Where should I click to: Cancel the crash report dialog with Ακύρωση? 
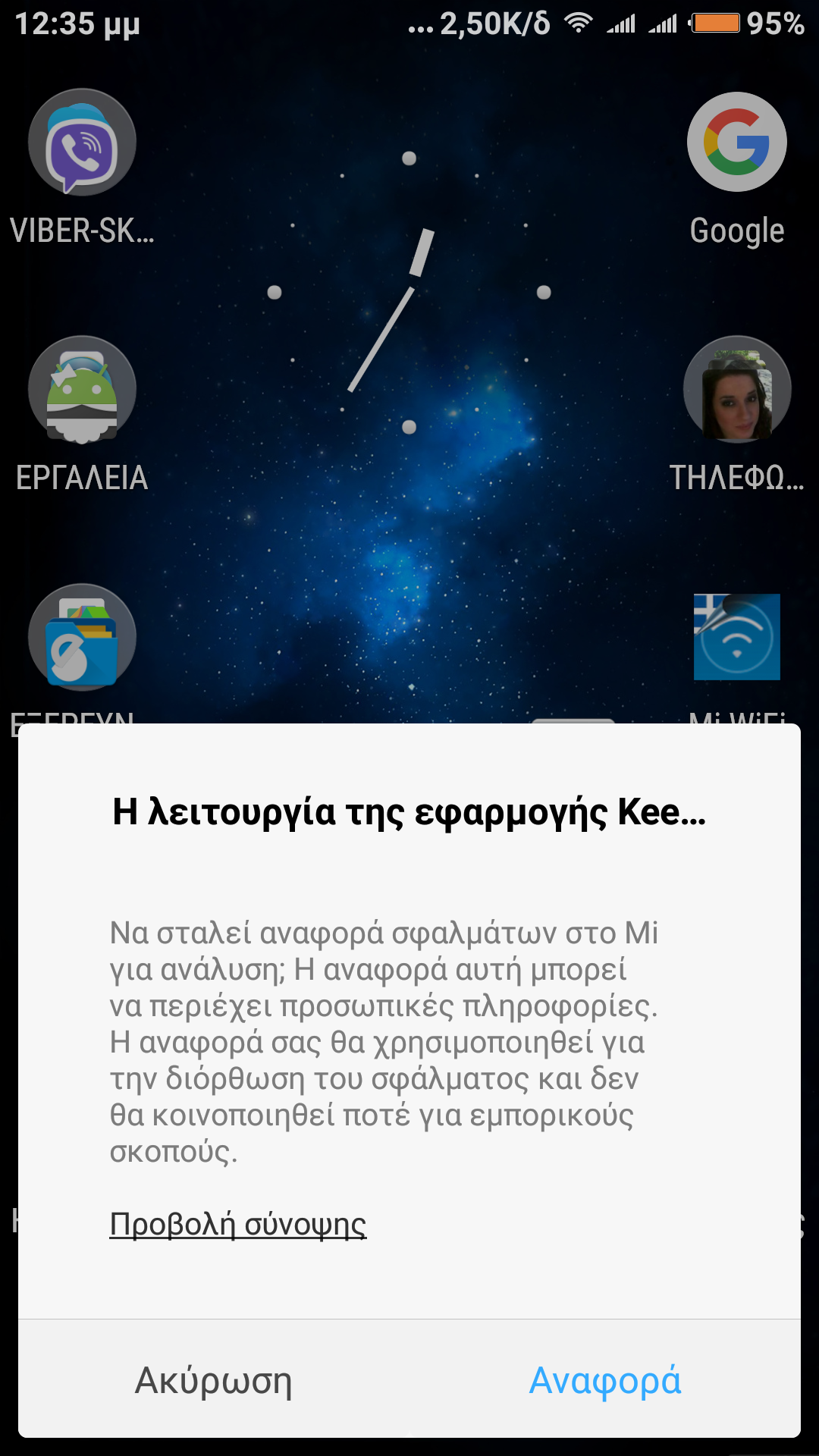[x=213, y=1381]
